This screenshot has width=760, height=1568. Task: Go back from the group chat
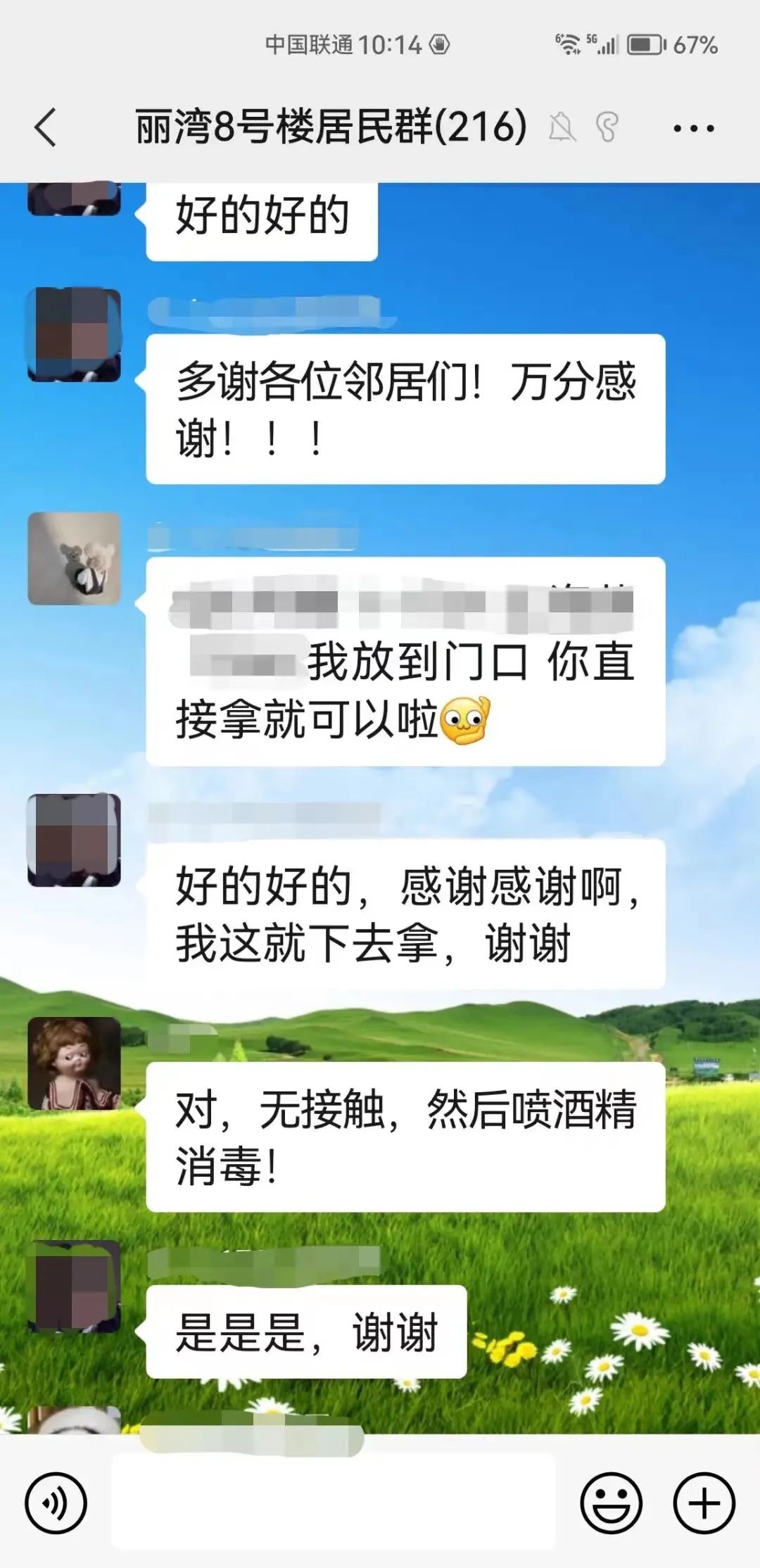pyautogui.click(x=46, y=127)
